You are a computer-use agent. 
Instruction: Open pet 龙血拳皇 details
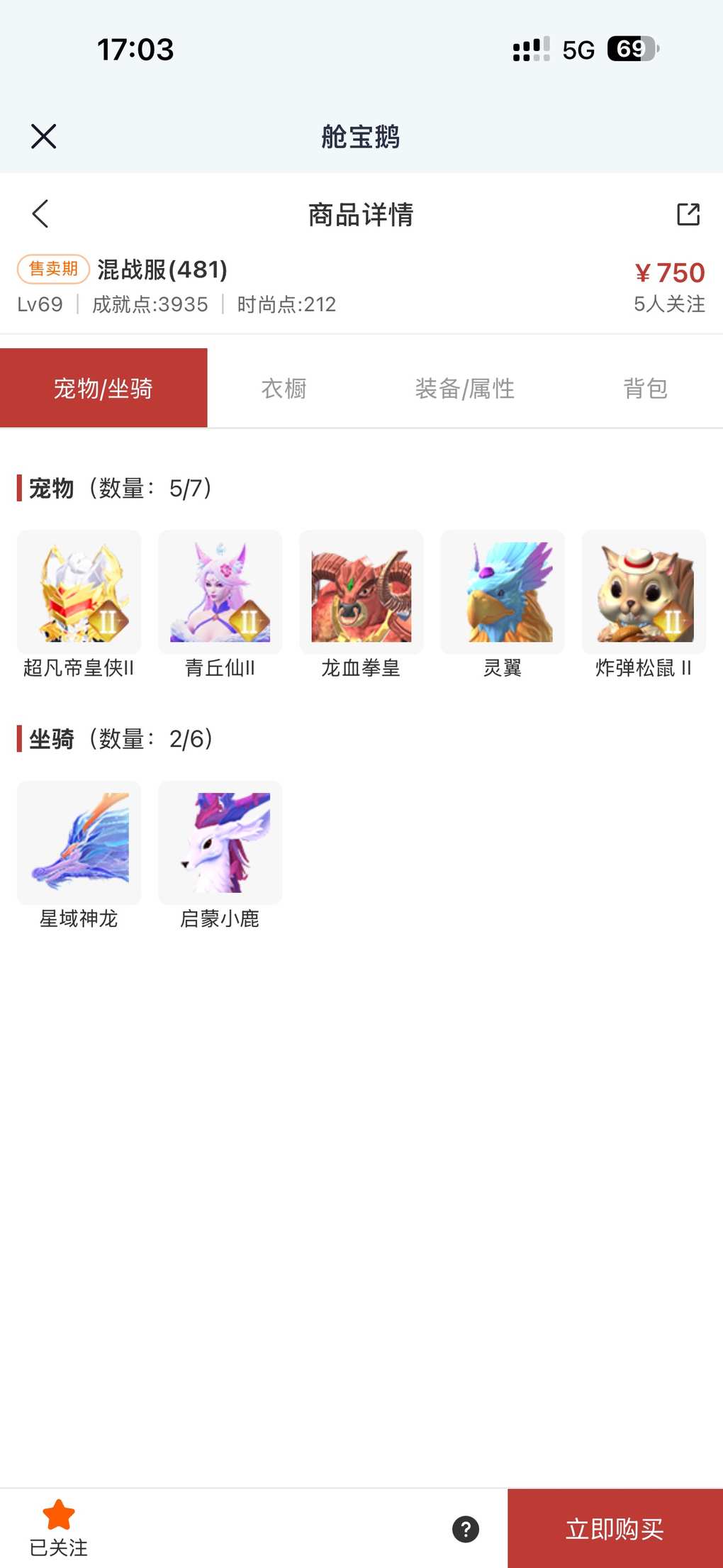[x=361, y=593]
